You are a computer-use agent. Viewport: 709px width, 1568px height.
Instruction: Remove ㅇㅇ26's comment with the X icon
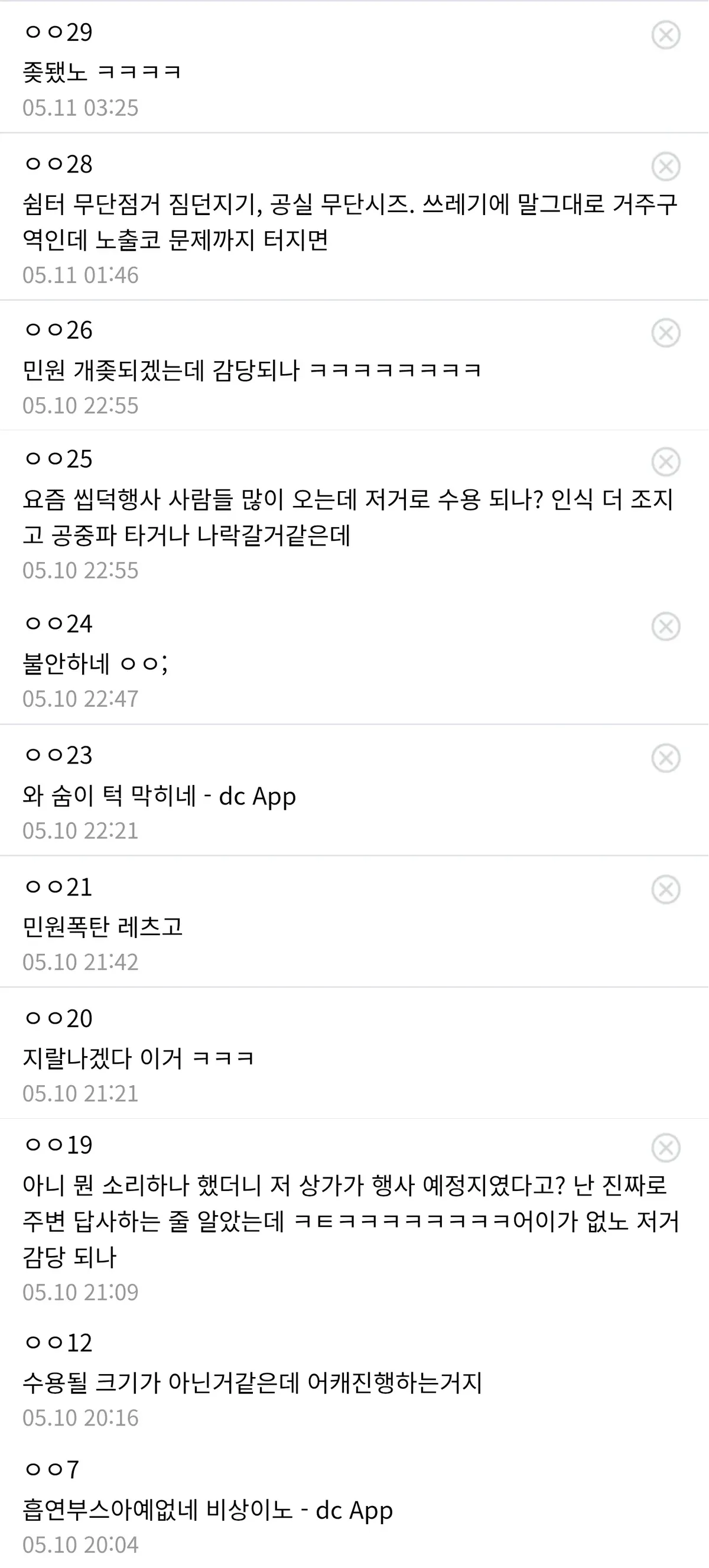click(666, 333)
